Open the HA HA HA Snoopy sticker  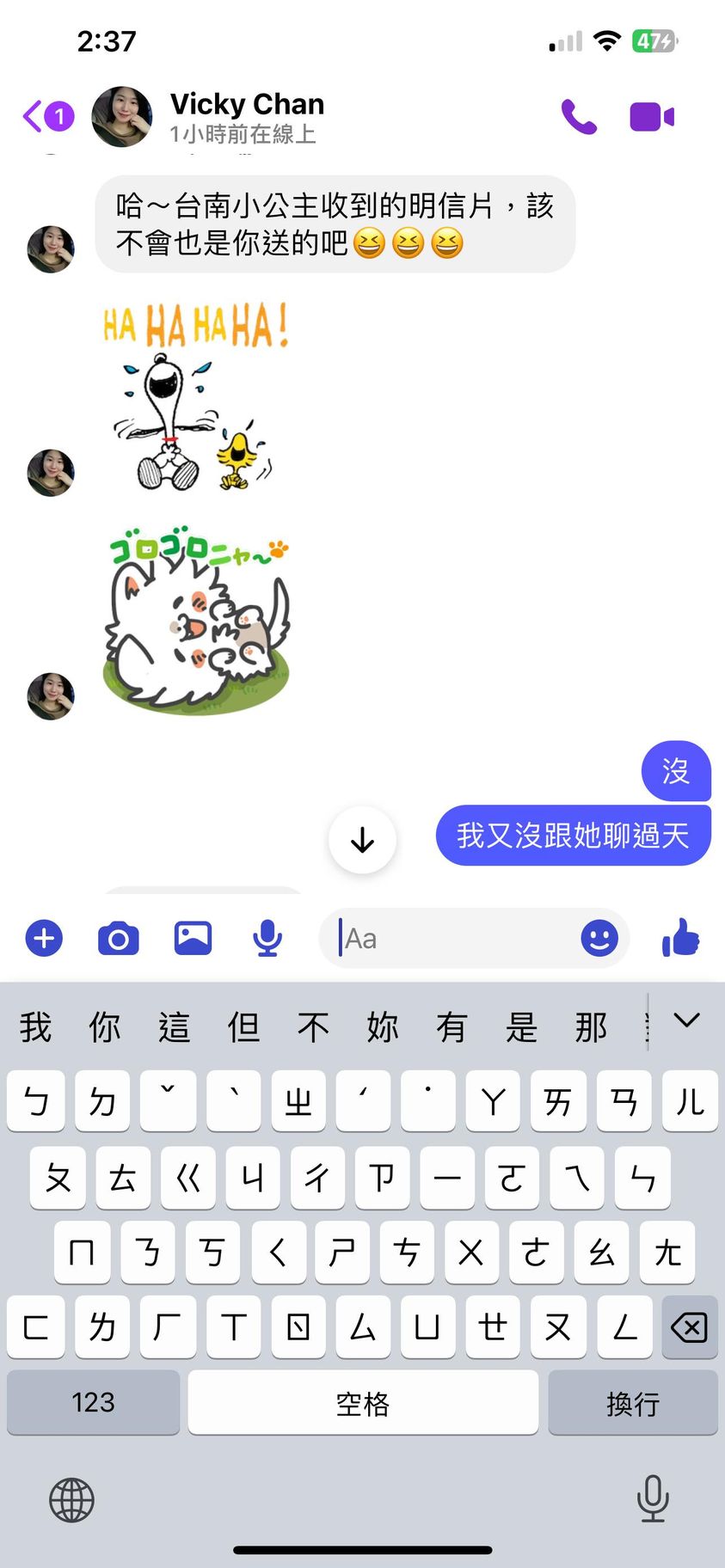[x=196, y=398]
